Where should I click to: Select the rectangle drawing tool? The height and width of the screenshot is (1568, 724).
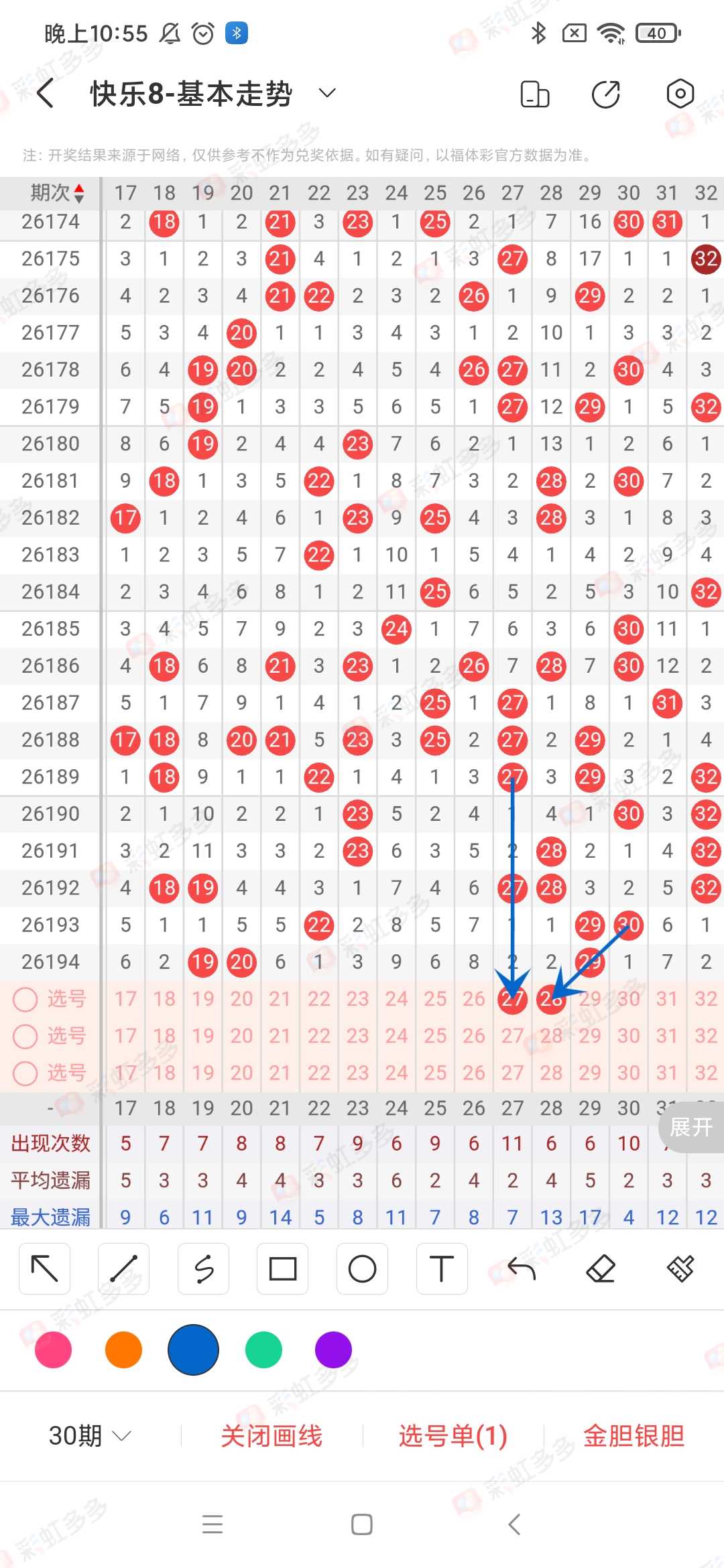coord(283,1268)
